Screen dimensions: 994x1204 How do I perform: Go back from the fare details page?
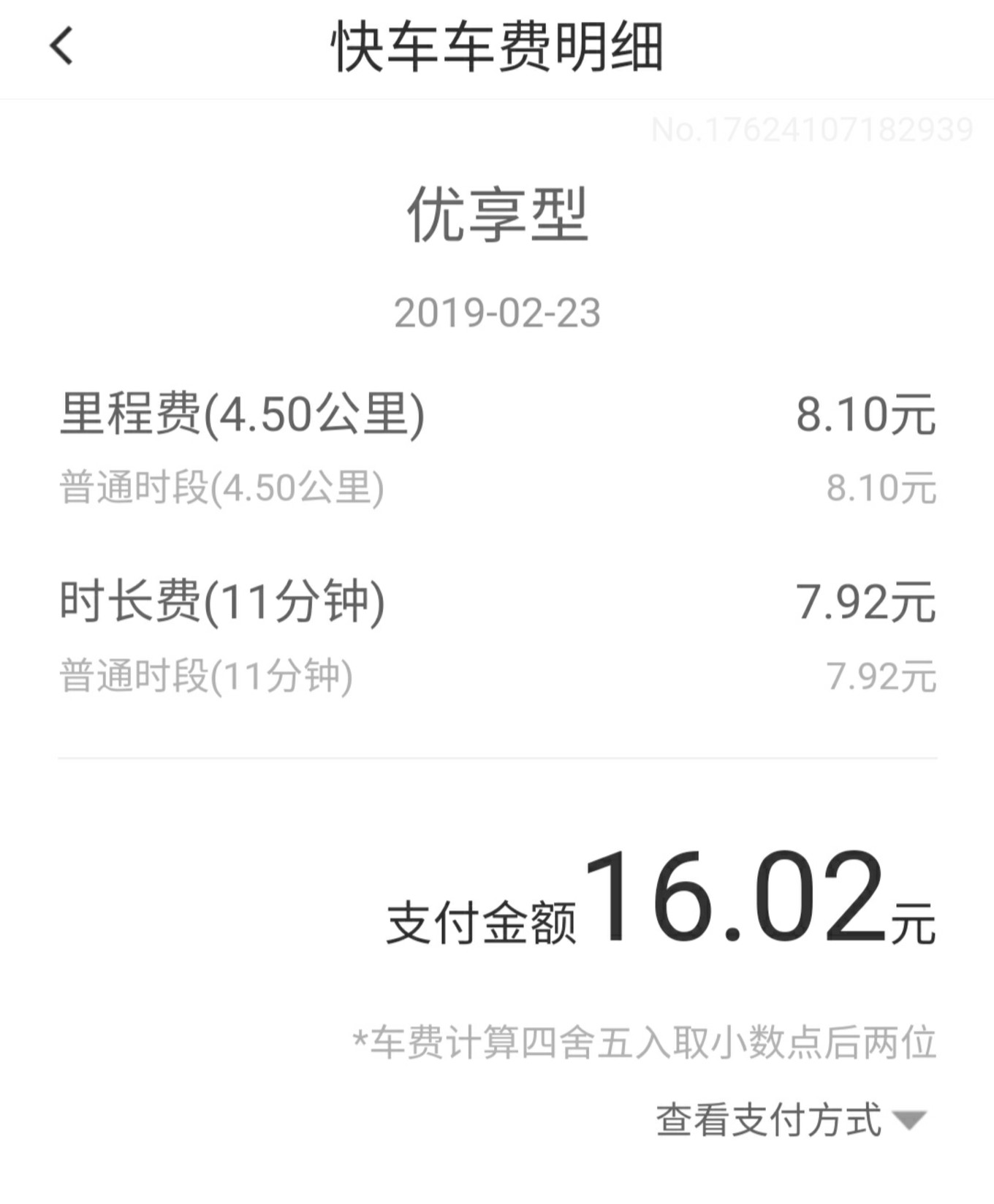(61, 46)
